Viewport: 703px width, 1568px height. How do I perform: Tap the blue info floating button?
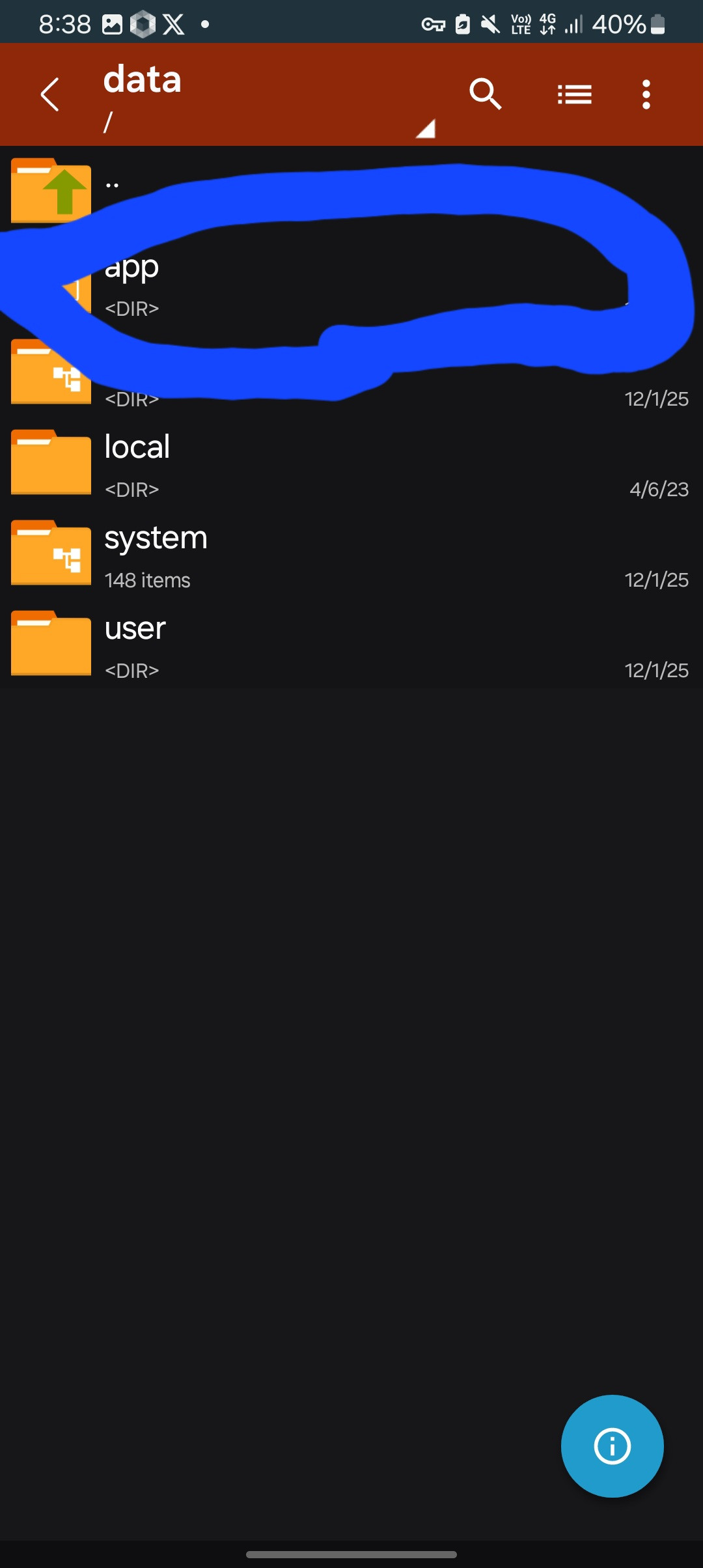(x=612, y=1446)
